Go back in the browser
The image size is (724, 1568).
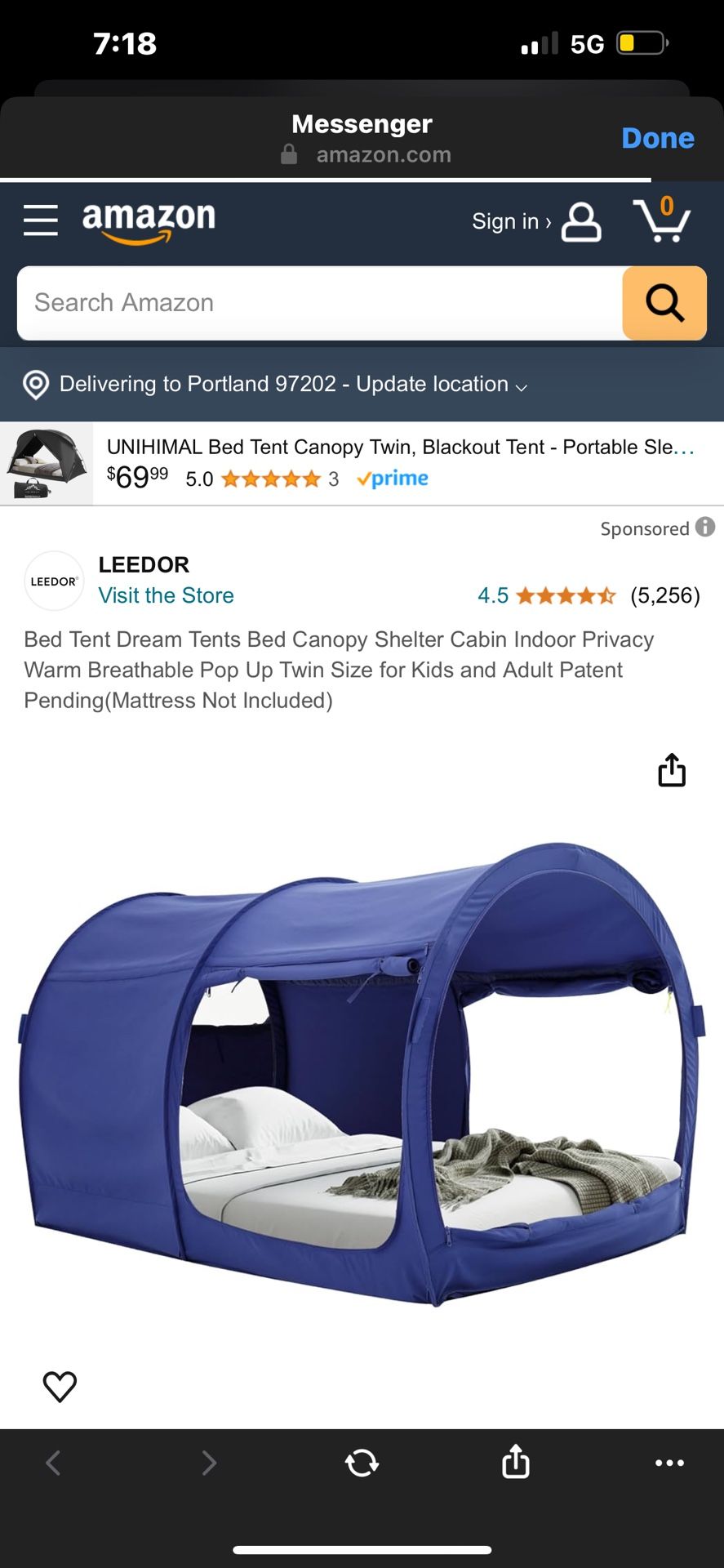[x=54, y=1463]
